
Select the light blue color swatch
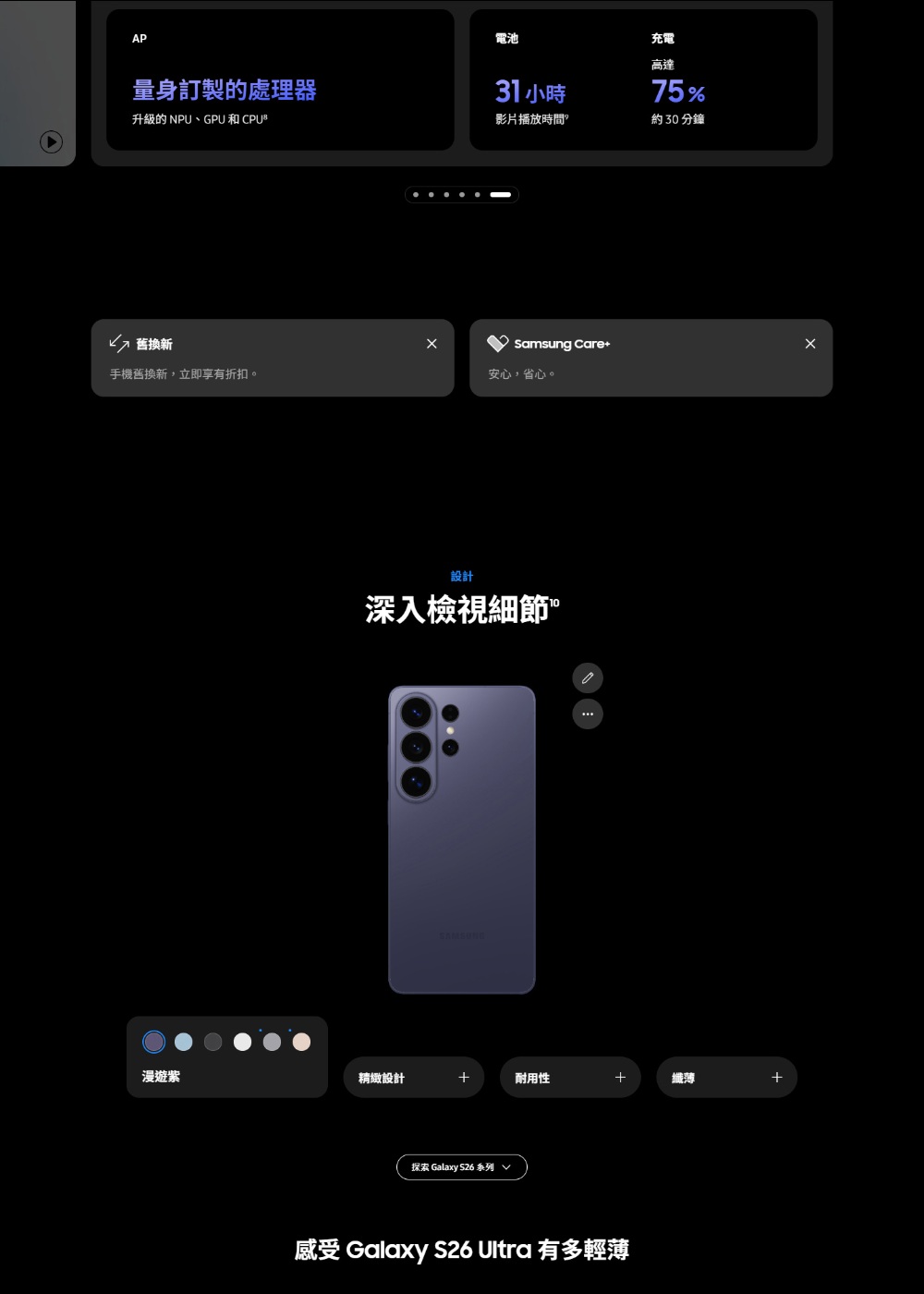point(183,1043)
